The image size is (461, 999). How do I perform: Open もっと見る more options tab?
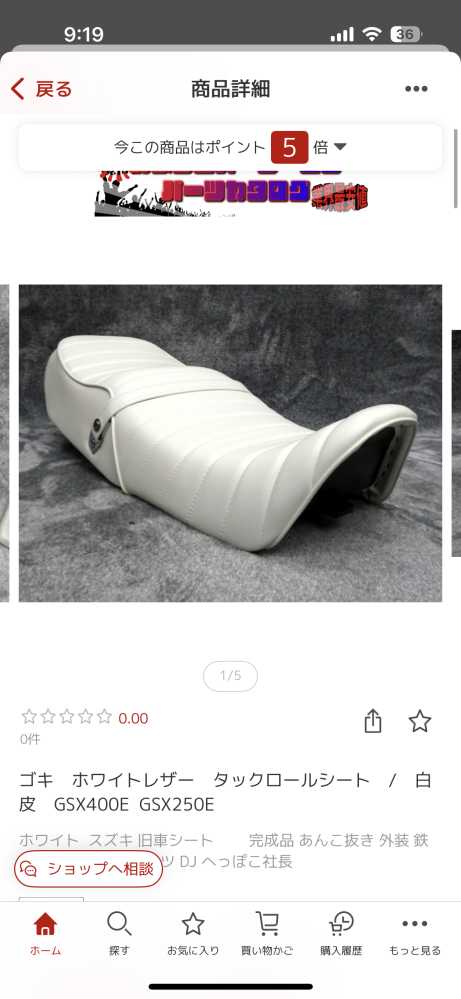click(x=415, y=934)
